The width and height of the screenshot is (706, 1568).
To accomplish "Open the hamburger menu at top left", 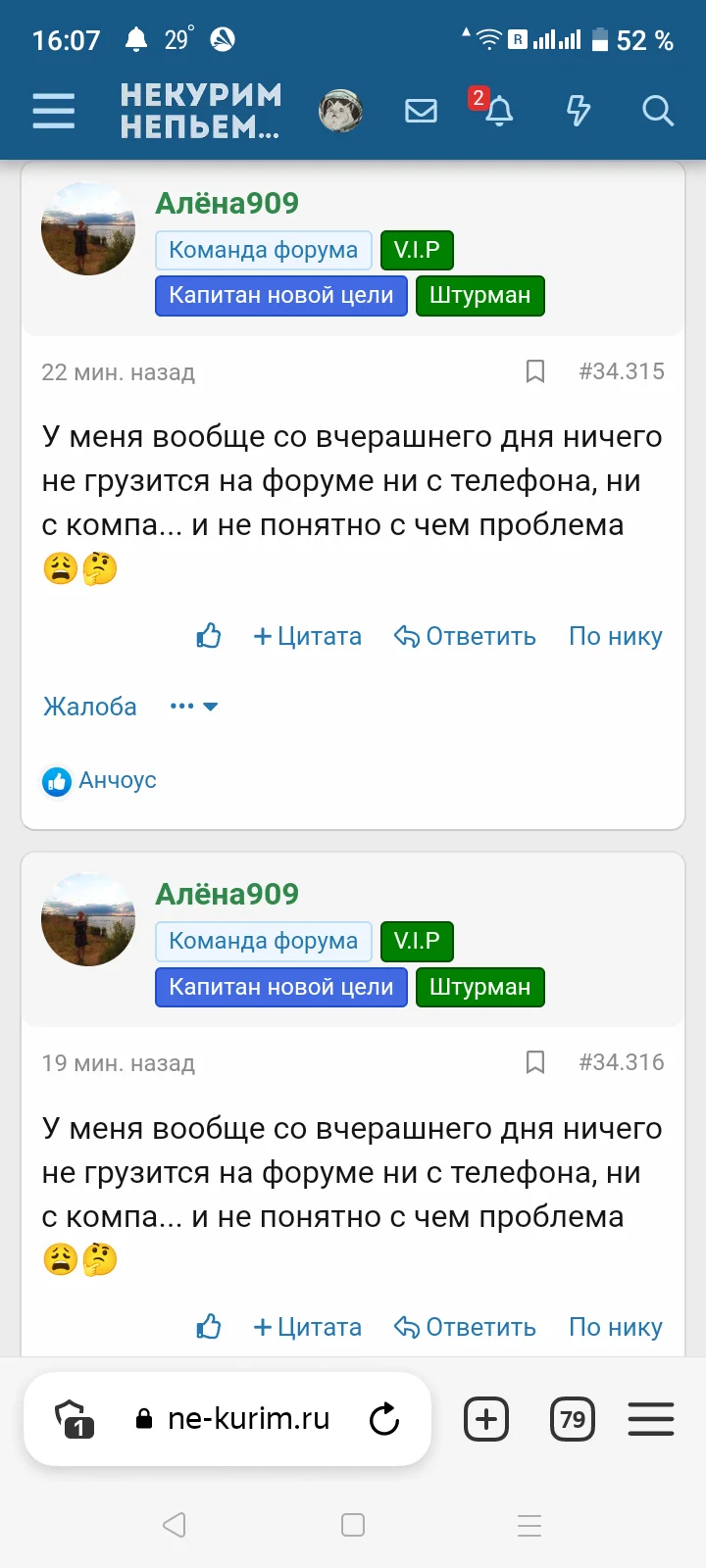I will (x=54, y=111).
